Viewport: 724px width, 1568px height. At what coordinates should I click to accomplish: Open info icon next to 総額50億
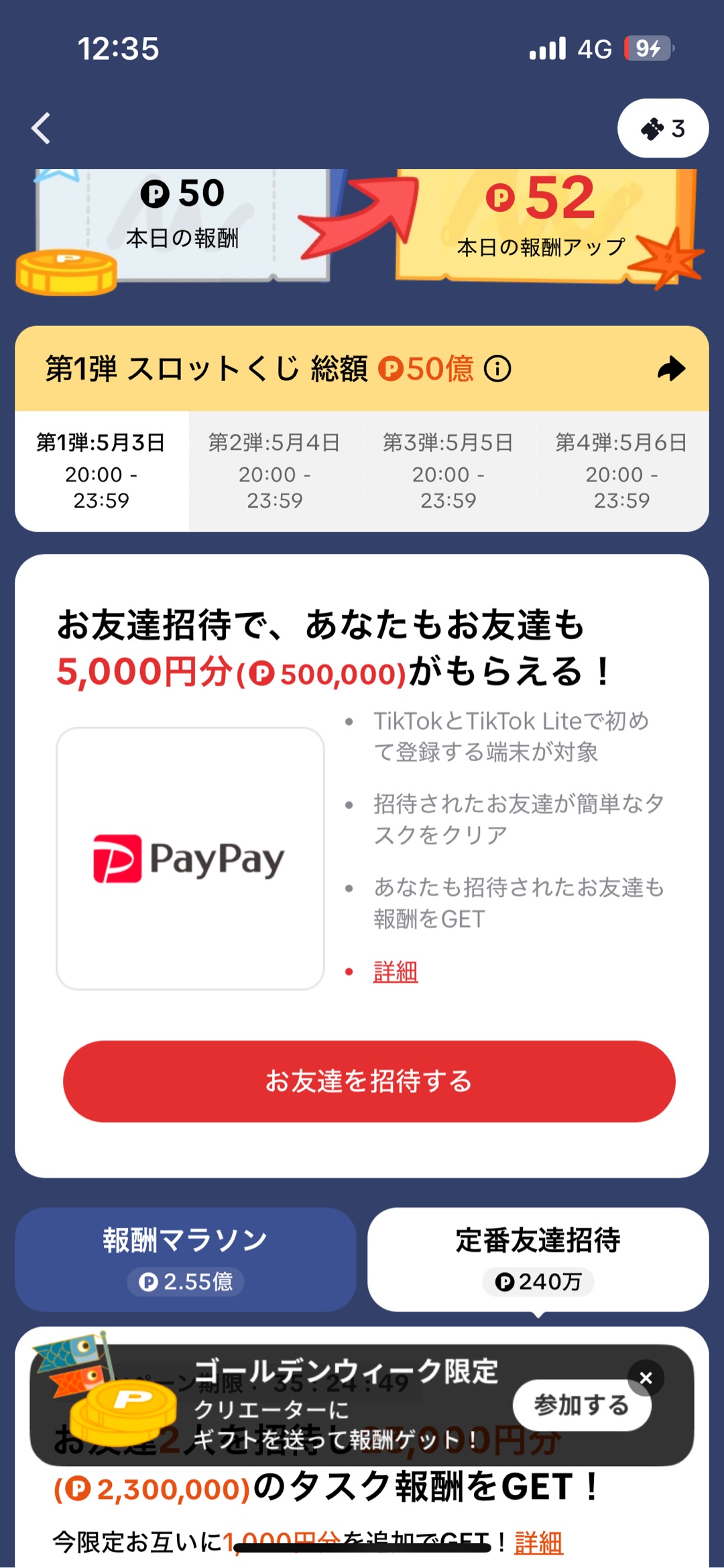pyautogui.click(x=497, y=368)
